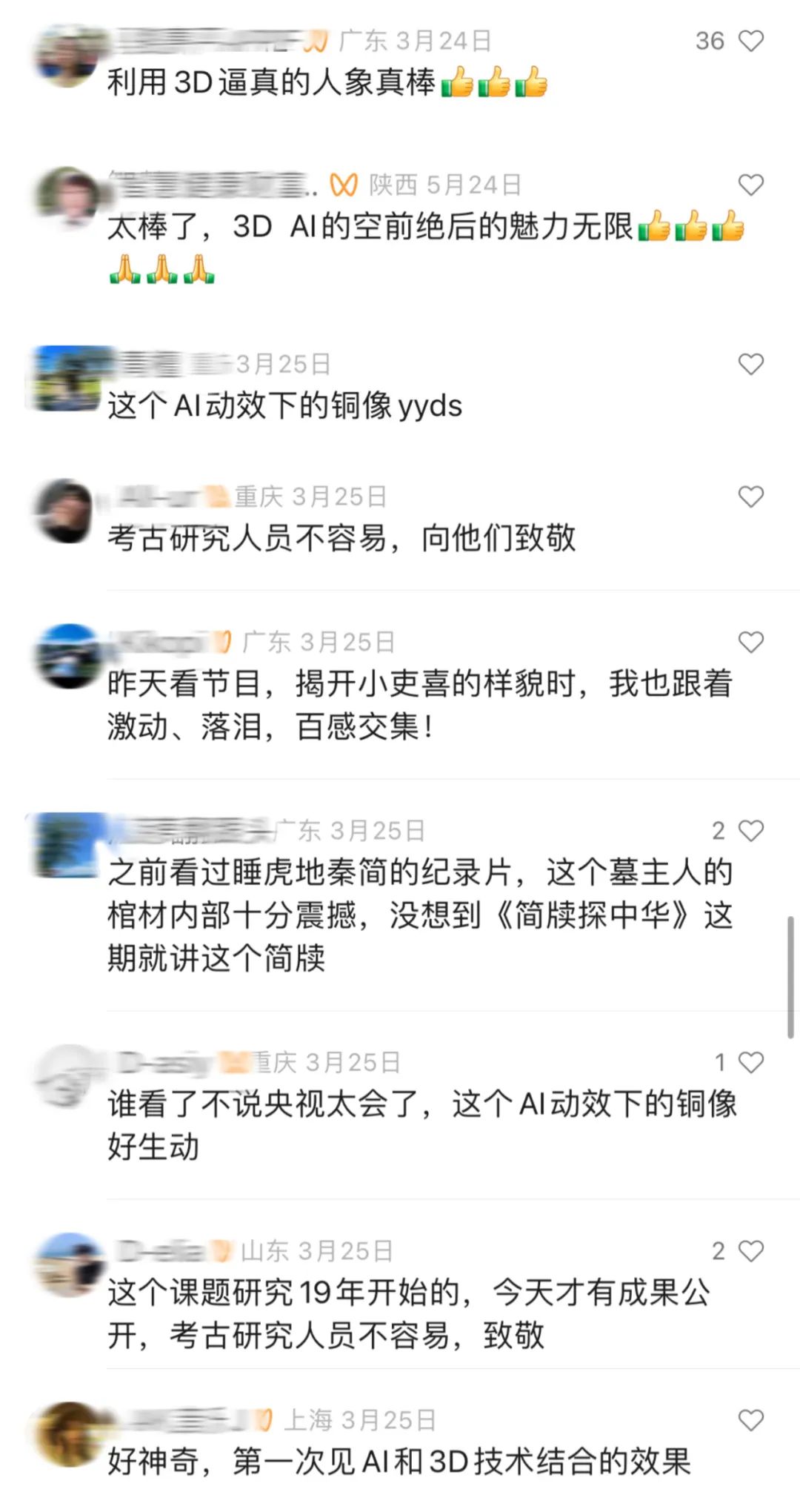Open avatar of the 利用3D逼真的人象 commenter
Viewport: 800px width, 1512px height.
point(67,56)
